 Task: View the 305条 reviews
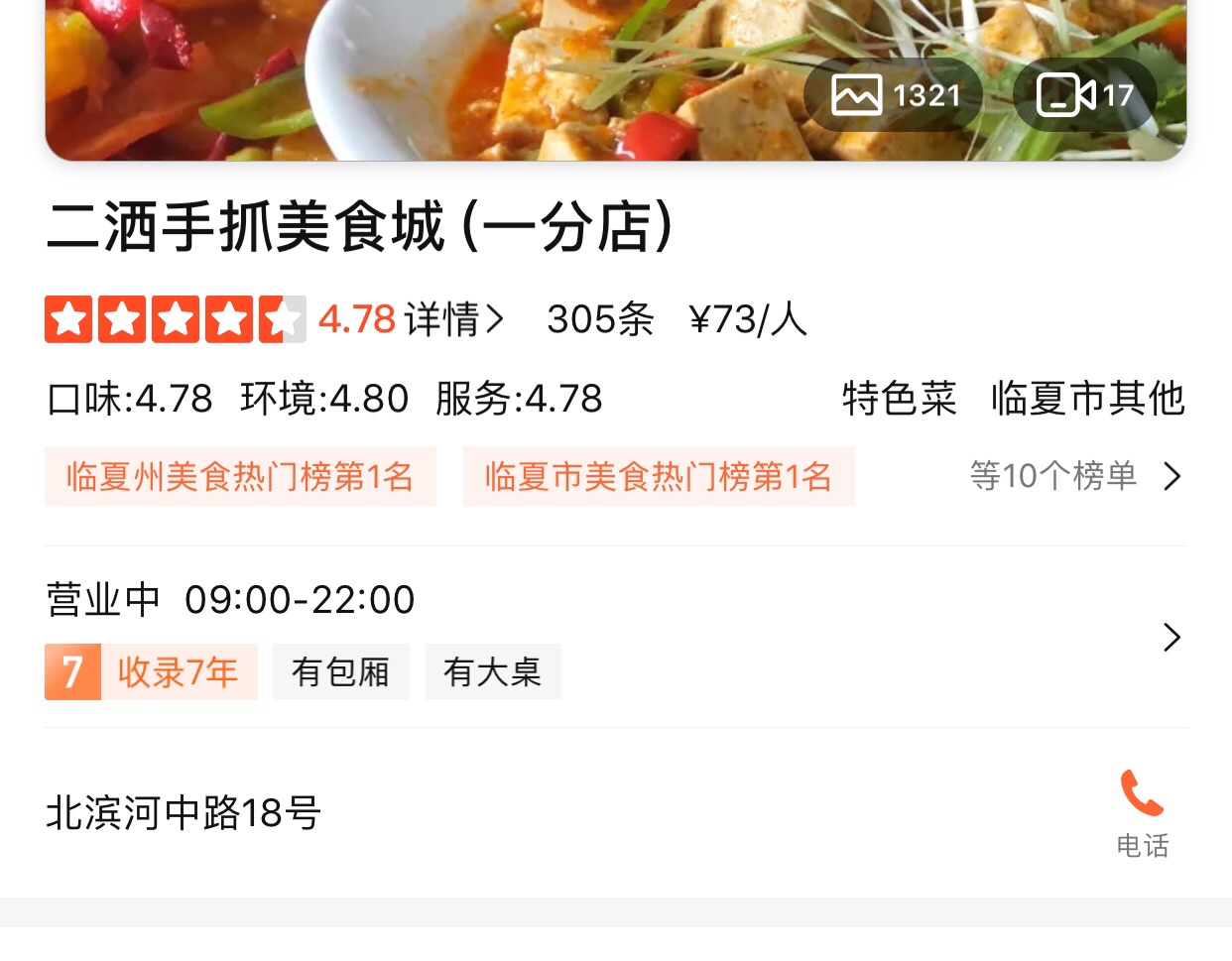coord(600,319)
